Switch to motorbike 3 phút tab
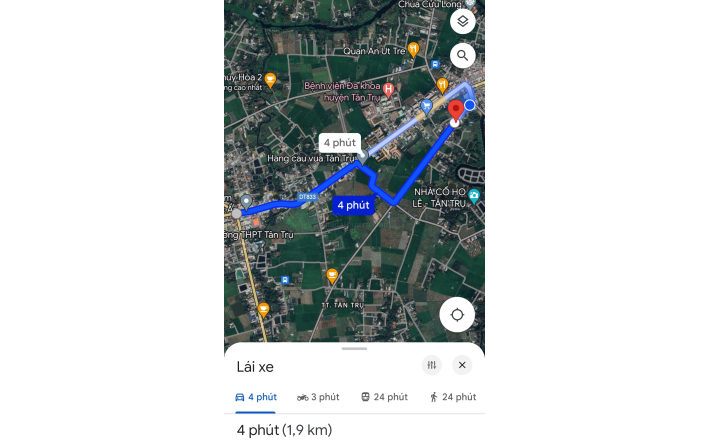Screen dimensions: 710x440 coord(318,397)
